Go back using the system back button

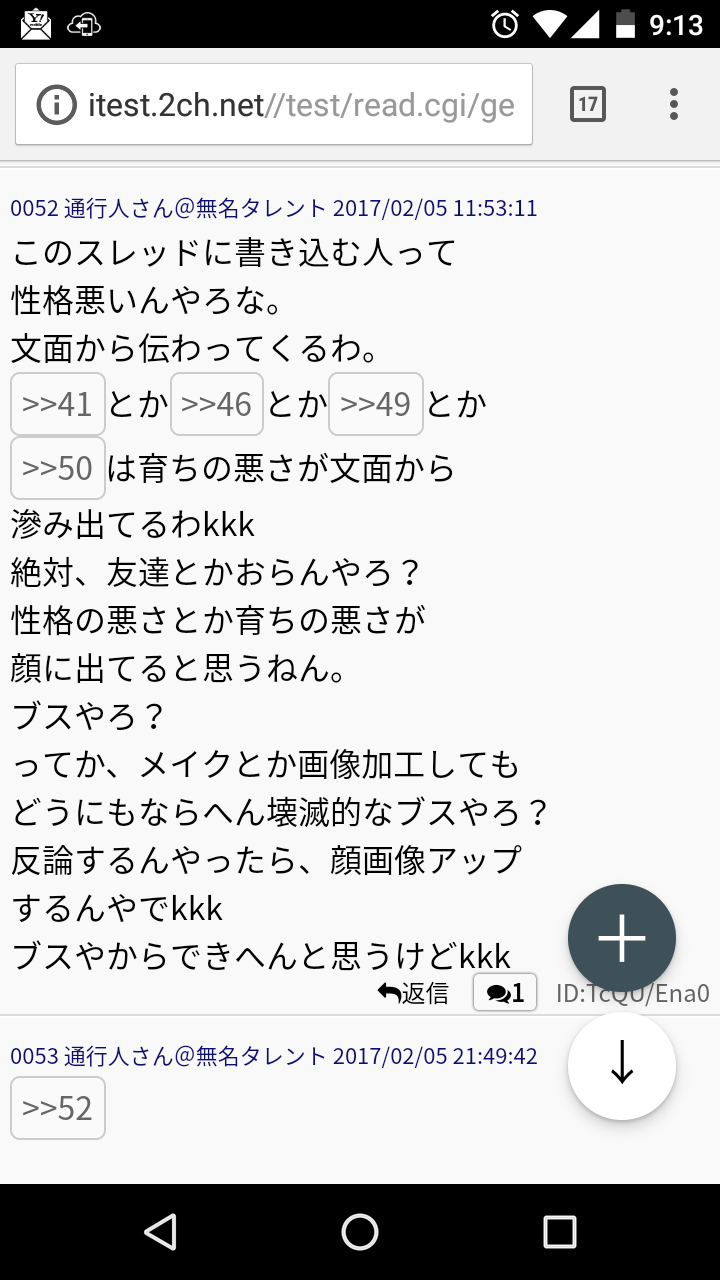[160, 1232]
